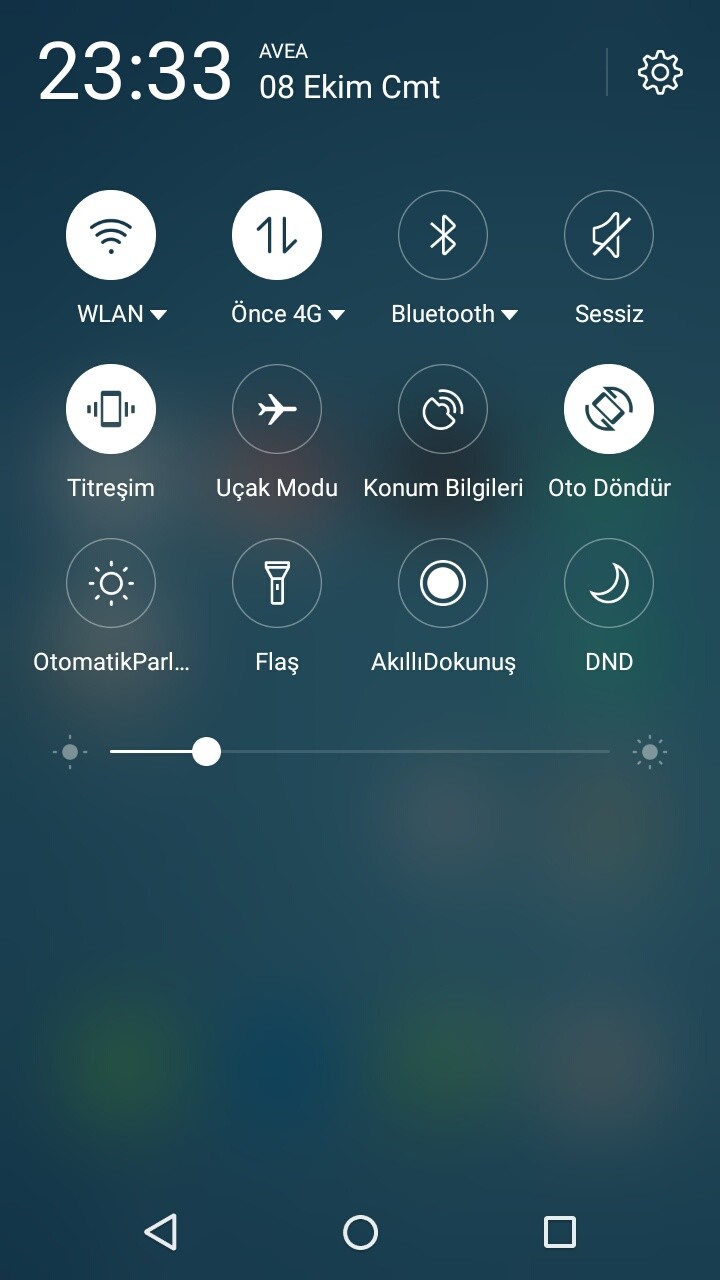Open recent apps from navigation bar
This screenshot has width=720, height=1280.
(559, 1232)
